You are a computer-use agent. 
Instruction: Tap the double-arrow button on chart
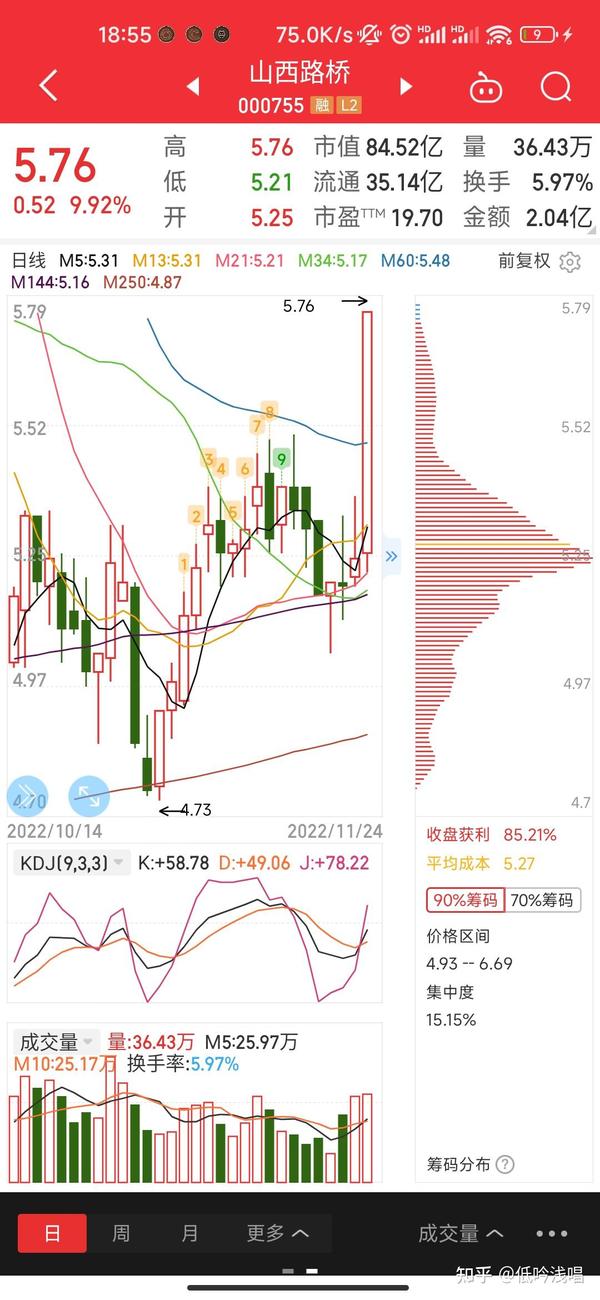point(25,796)
